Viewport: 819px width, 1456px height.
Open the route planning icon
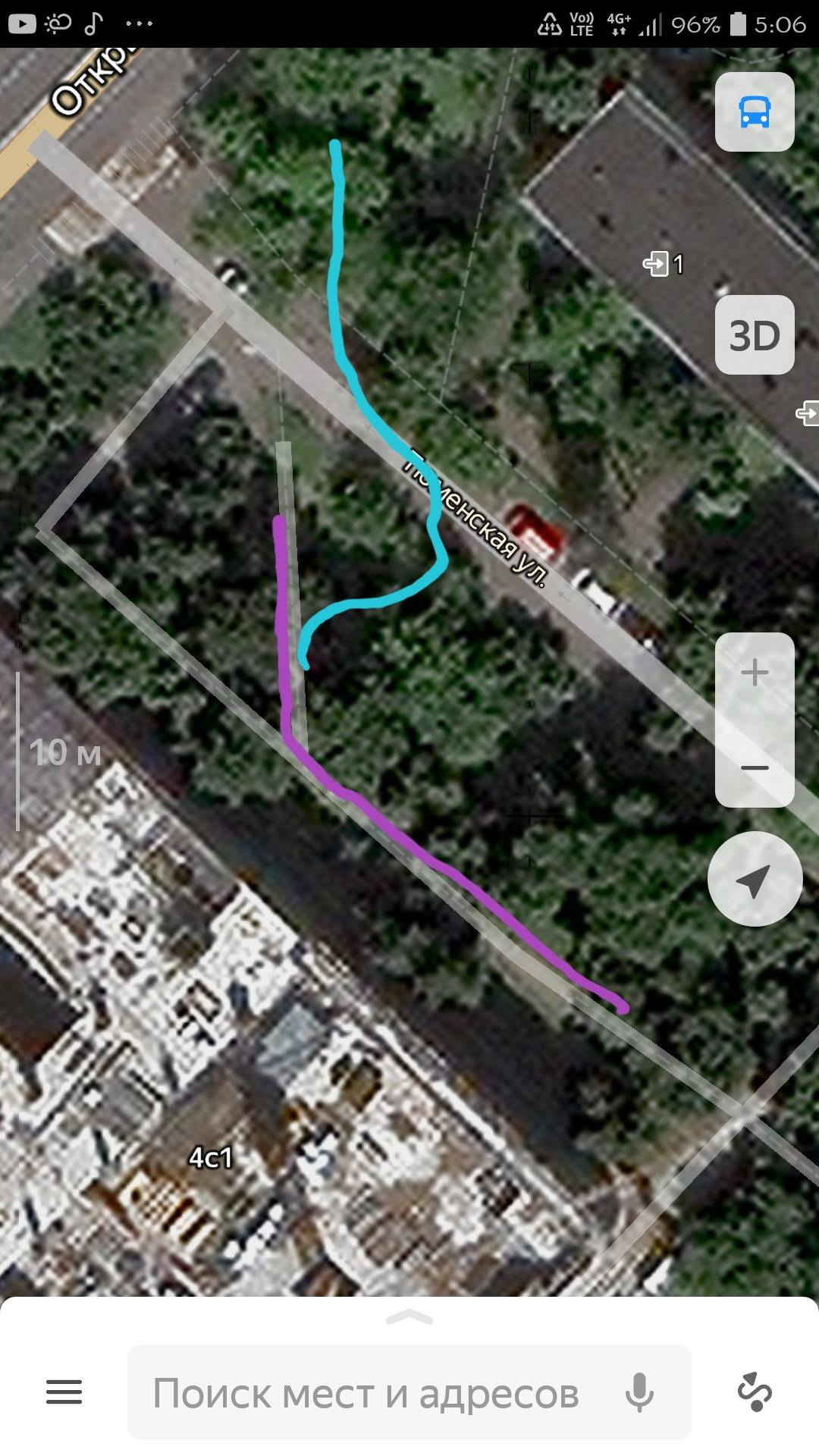tap(755, 1392)
